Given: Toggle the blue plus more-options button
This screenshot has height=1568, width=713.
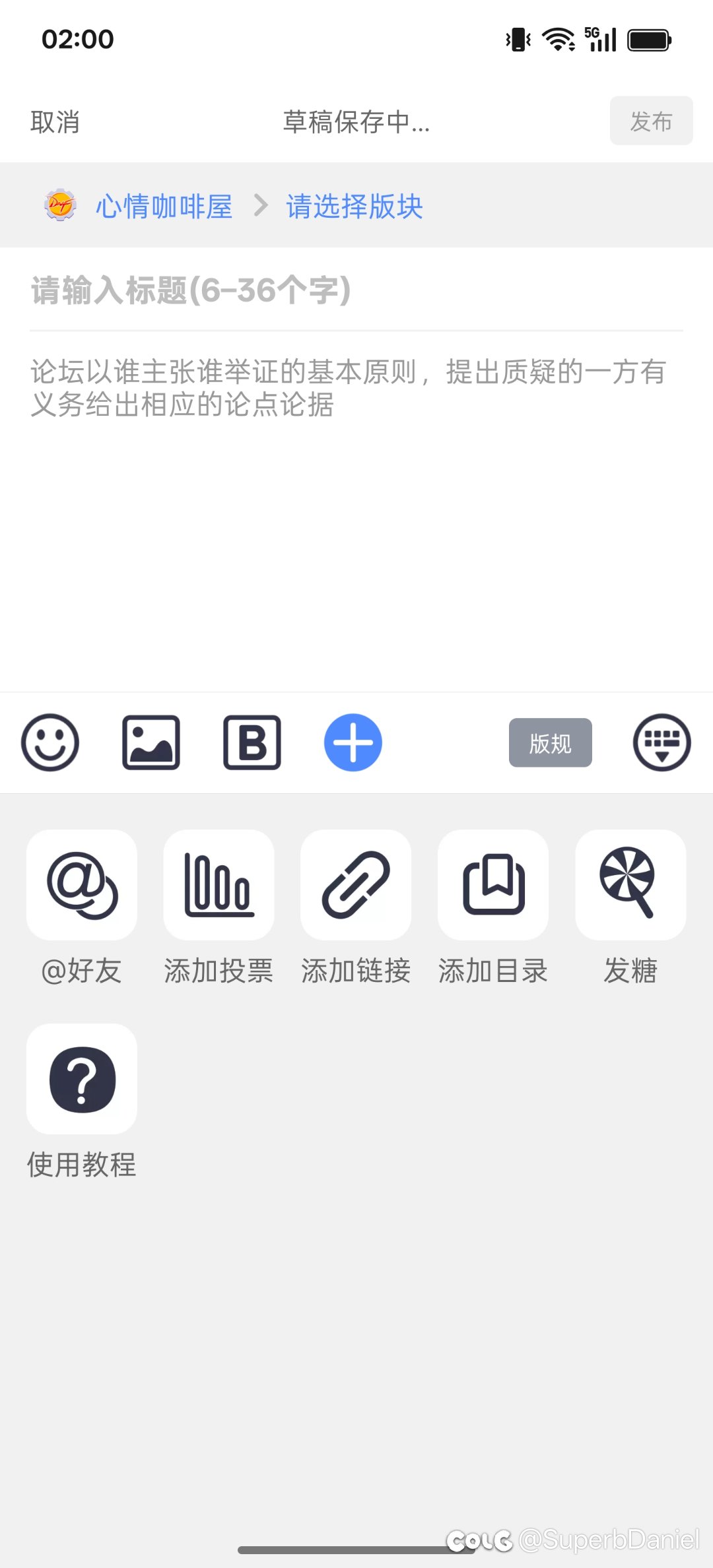Looking at the screenshot, I should 353,742.
